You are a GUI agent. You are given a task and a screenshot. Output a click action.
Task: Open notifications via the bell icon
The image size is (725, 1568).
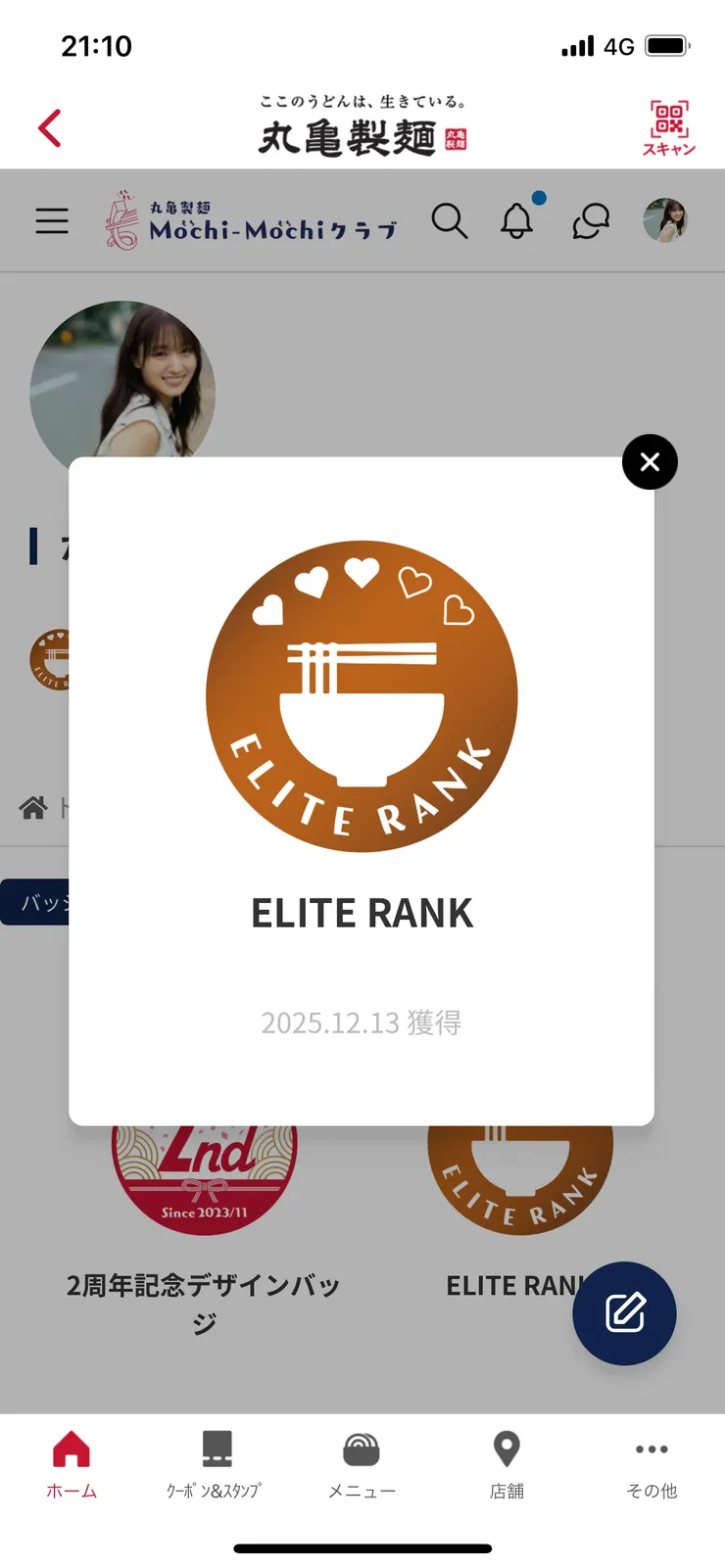point(517,221)
